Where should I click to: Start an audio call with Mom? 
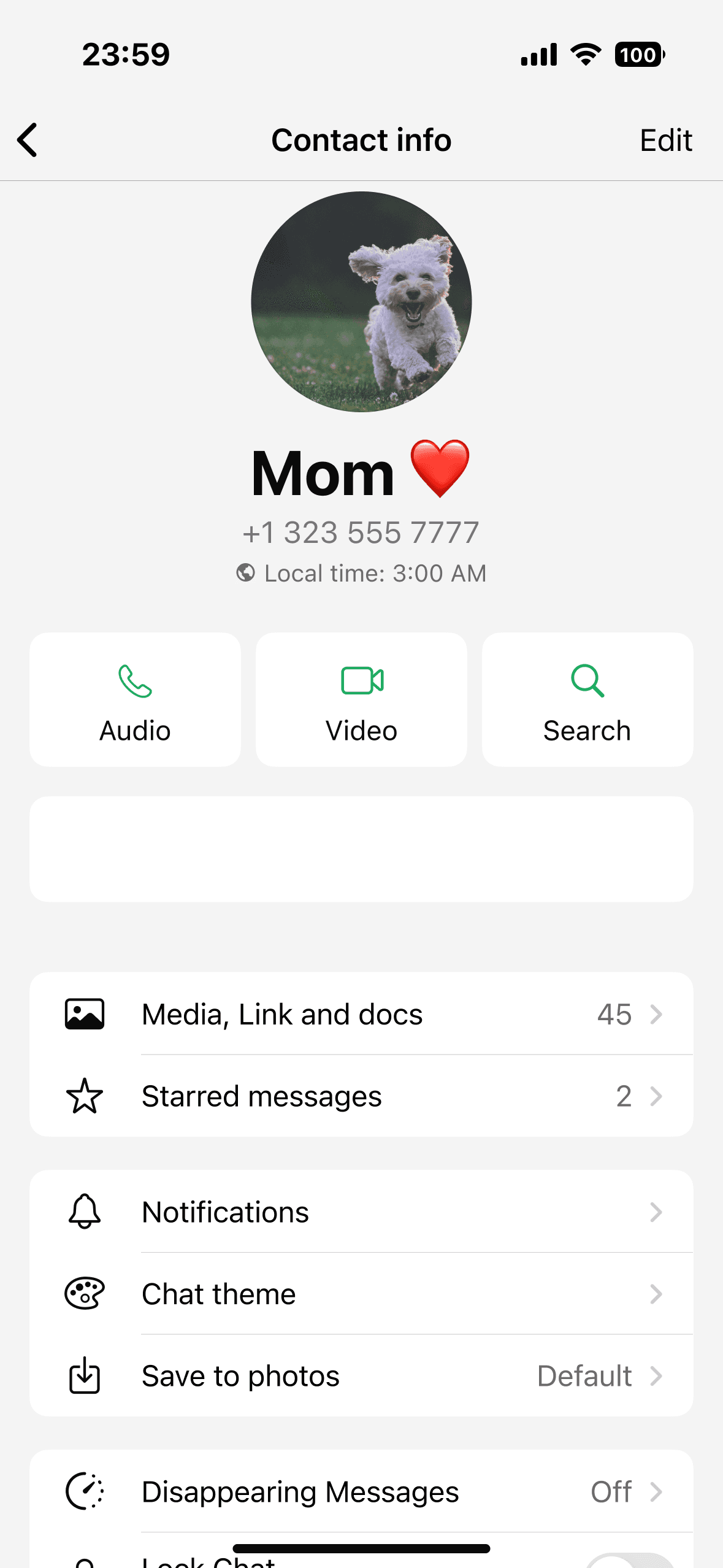(x=135, y=699)
